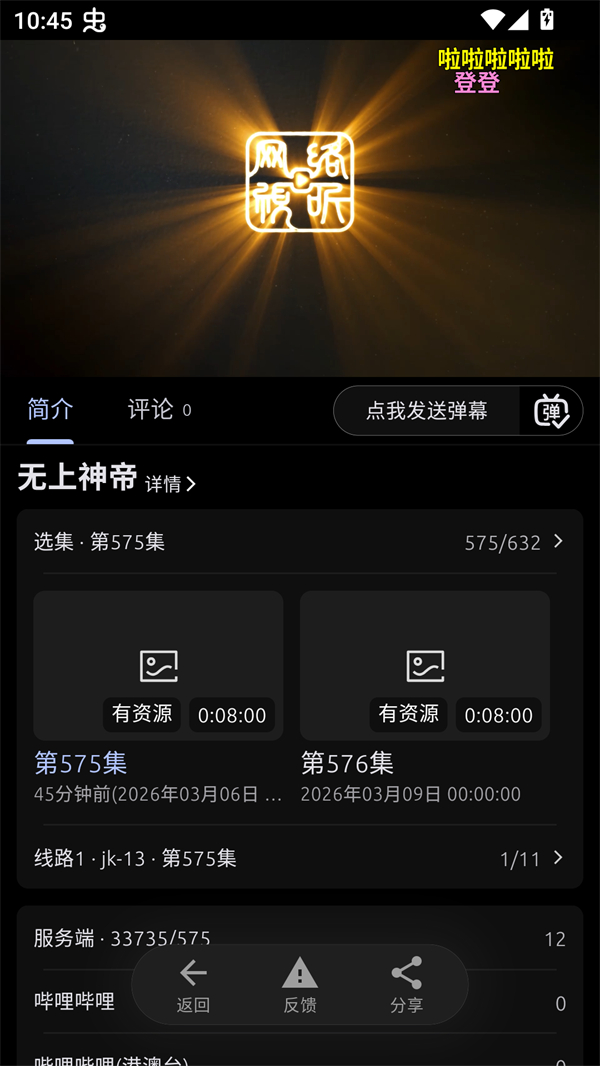This screenshot has height=1066, width=600.
Task: Toggle the danmaku display icon
Action: click(551, 410)
